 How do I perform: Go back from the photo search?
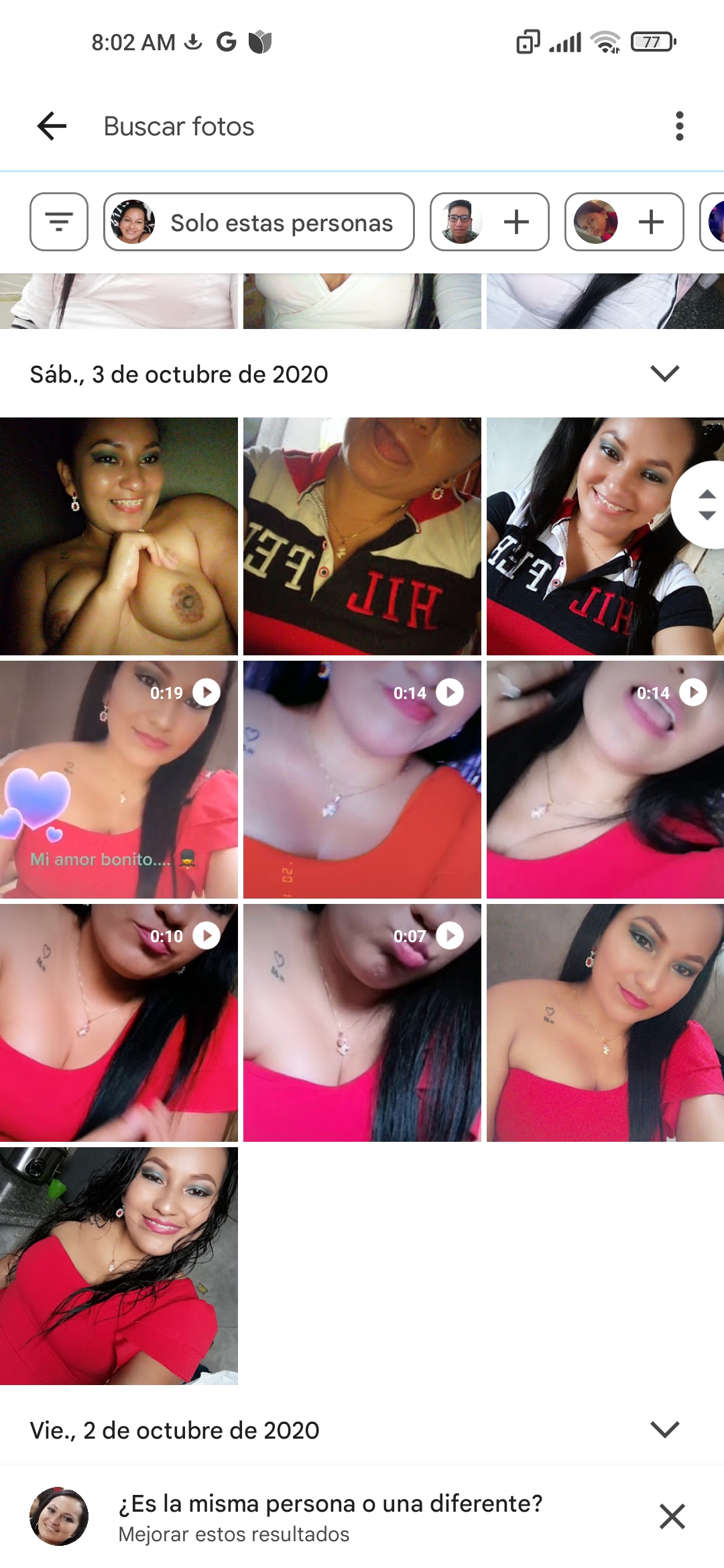click(52, 126)
